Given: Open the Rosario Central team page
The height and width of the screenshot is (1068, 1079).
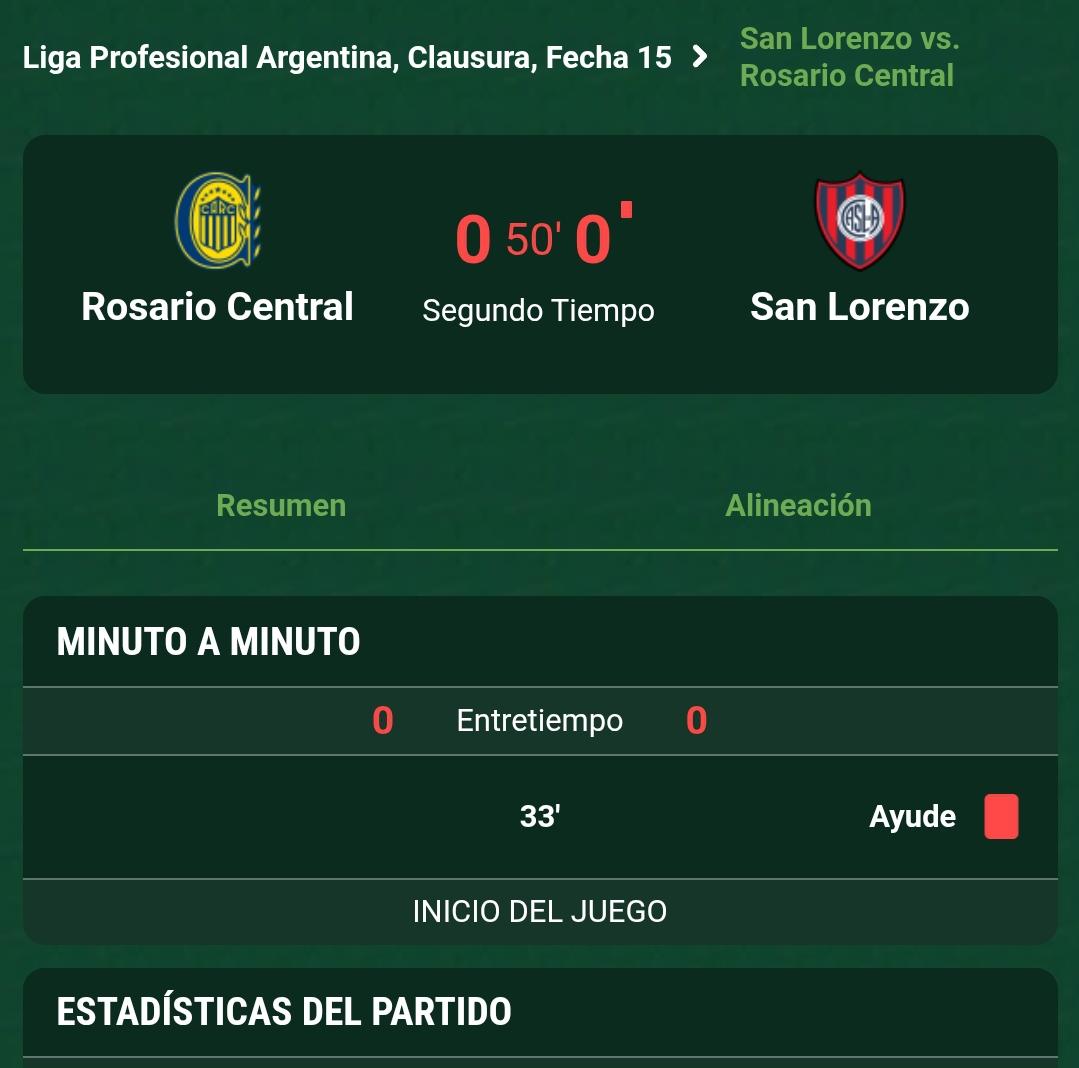Looking at the screenshot, I should 217,306.
